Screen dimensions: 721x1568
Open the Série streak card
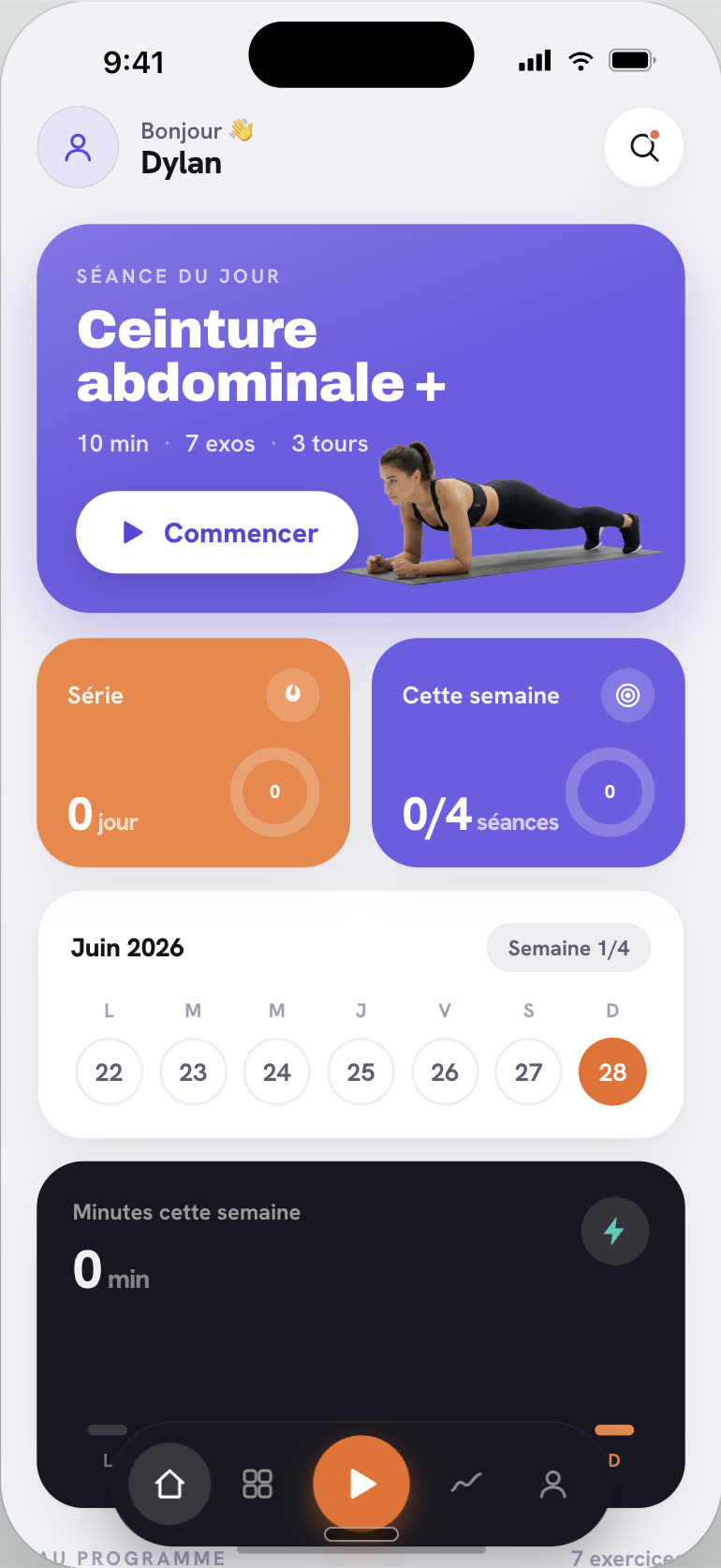(193, 752)
